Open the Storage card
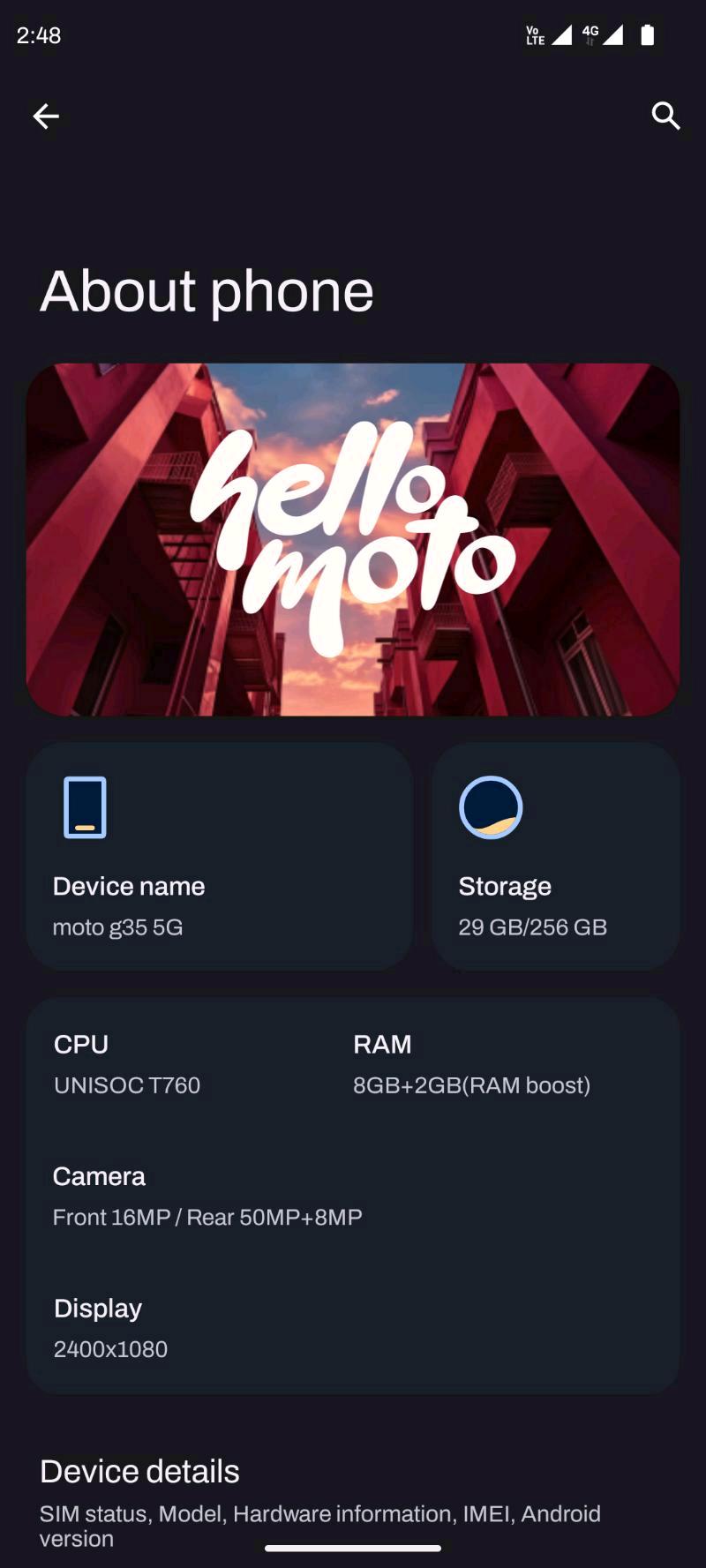 [x=555, y=856]
